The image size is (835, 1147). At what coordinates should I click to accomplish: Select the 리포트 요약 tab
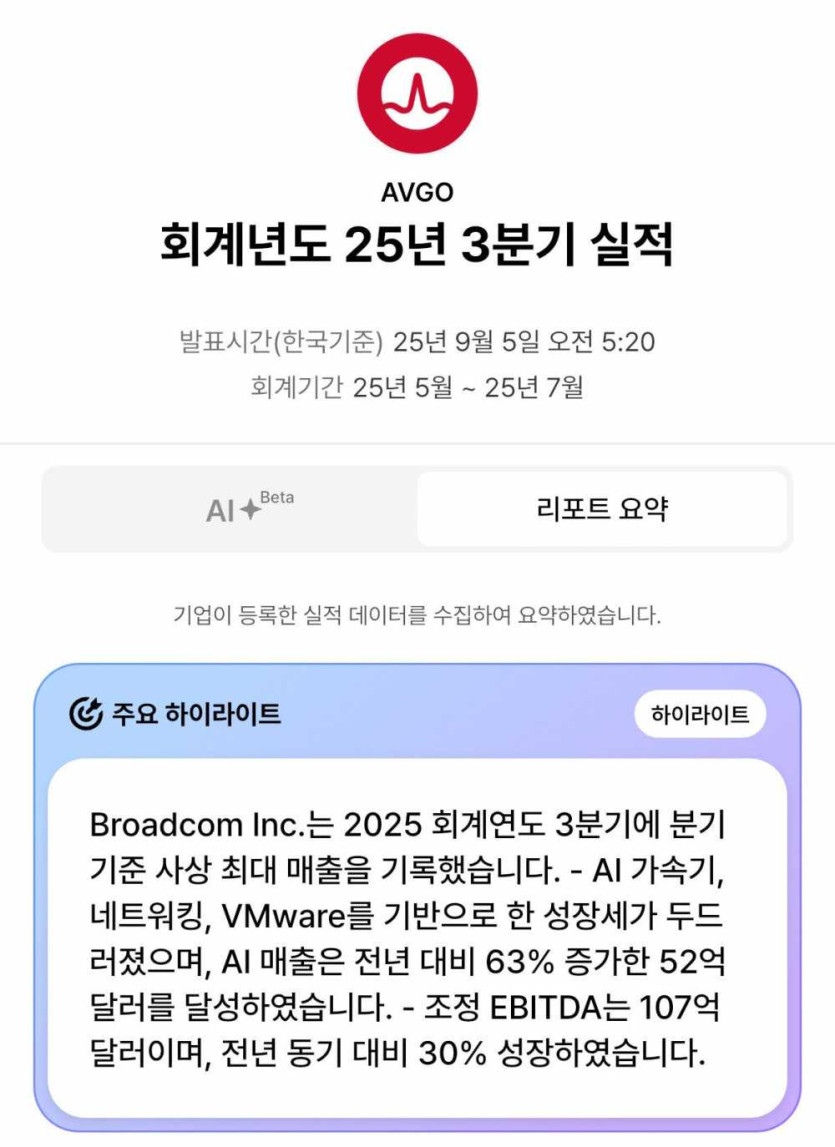(602, 509)
